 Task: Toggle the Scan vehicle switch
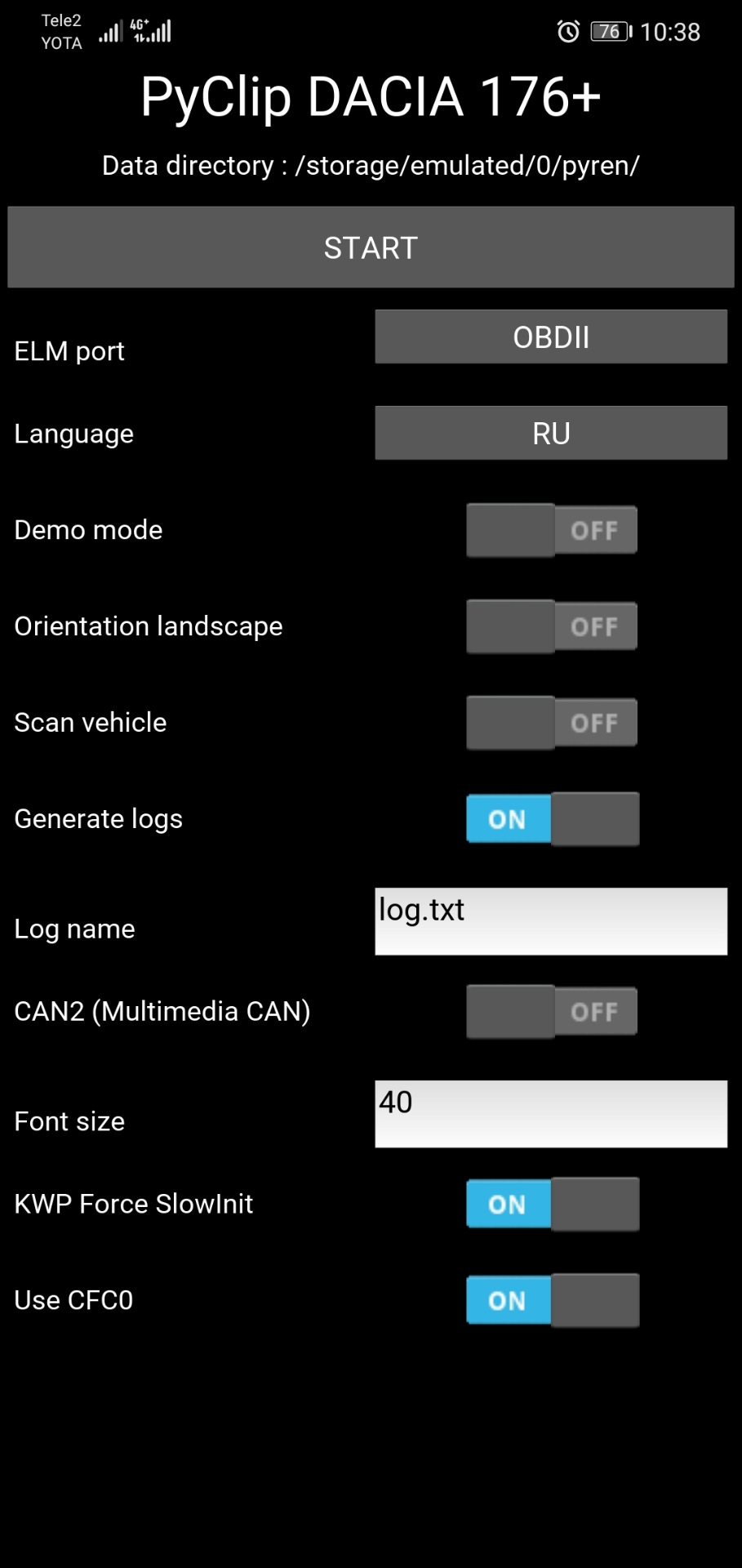click(552, 723)
